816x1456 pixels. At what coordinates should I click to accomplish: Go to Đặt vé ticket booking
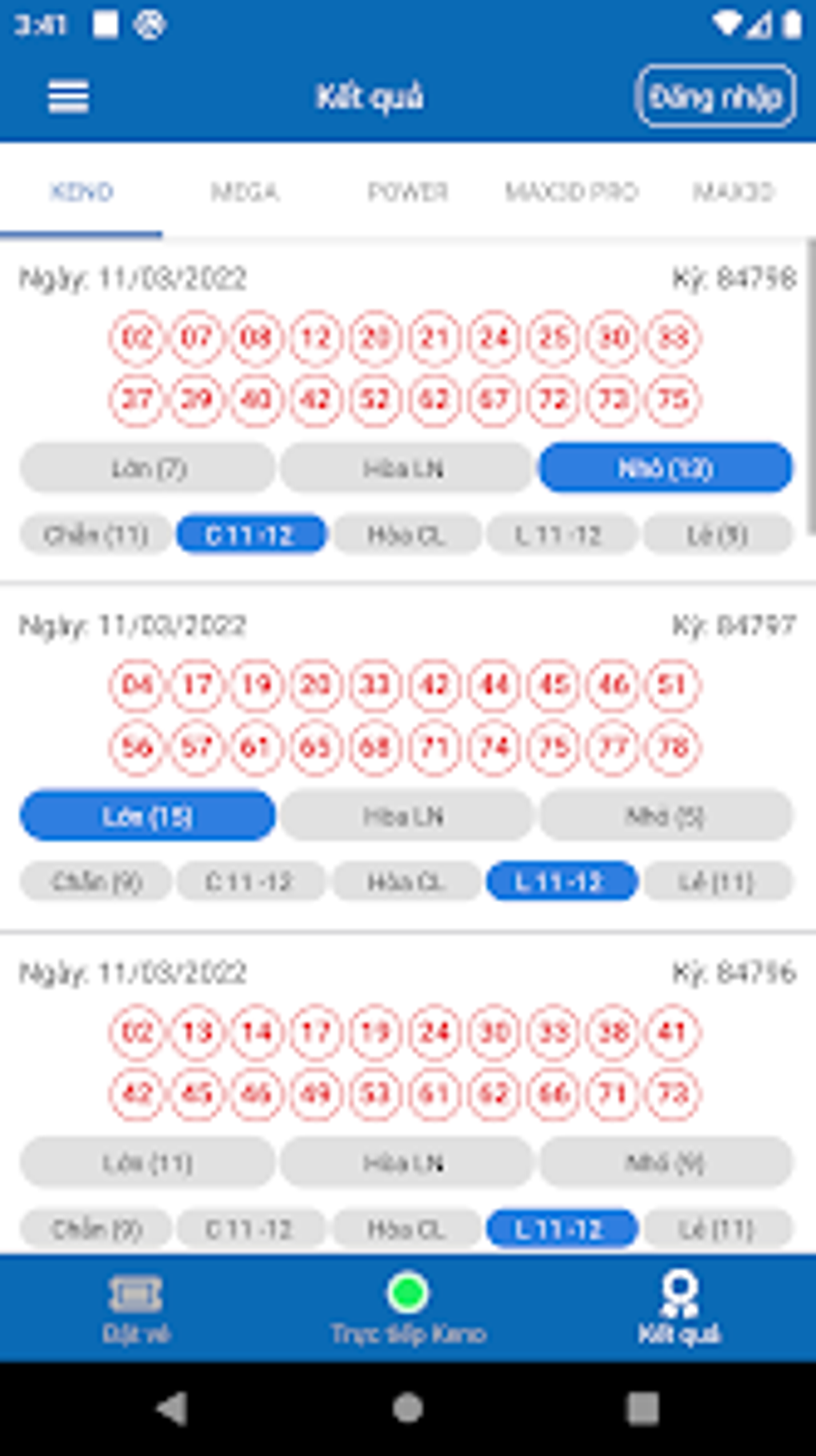coord(136,1308)
